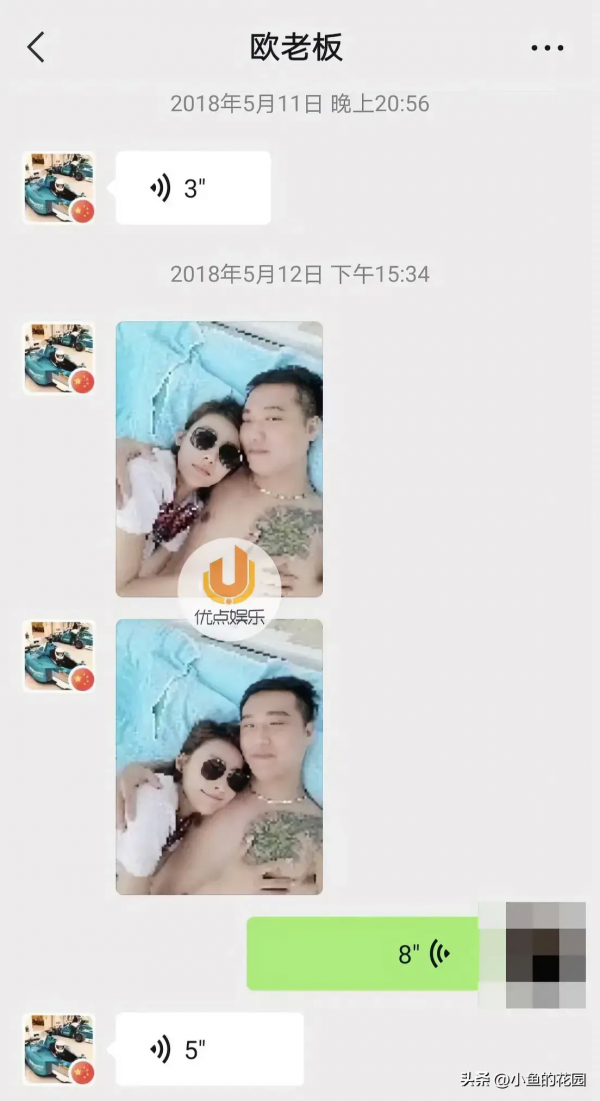
Task: Open the three-dot chat options menu
Action: click(547, 47)
